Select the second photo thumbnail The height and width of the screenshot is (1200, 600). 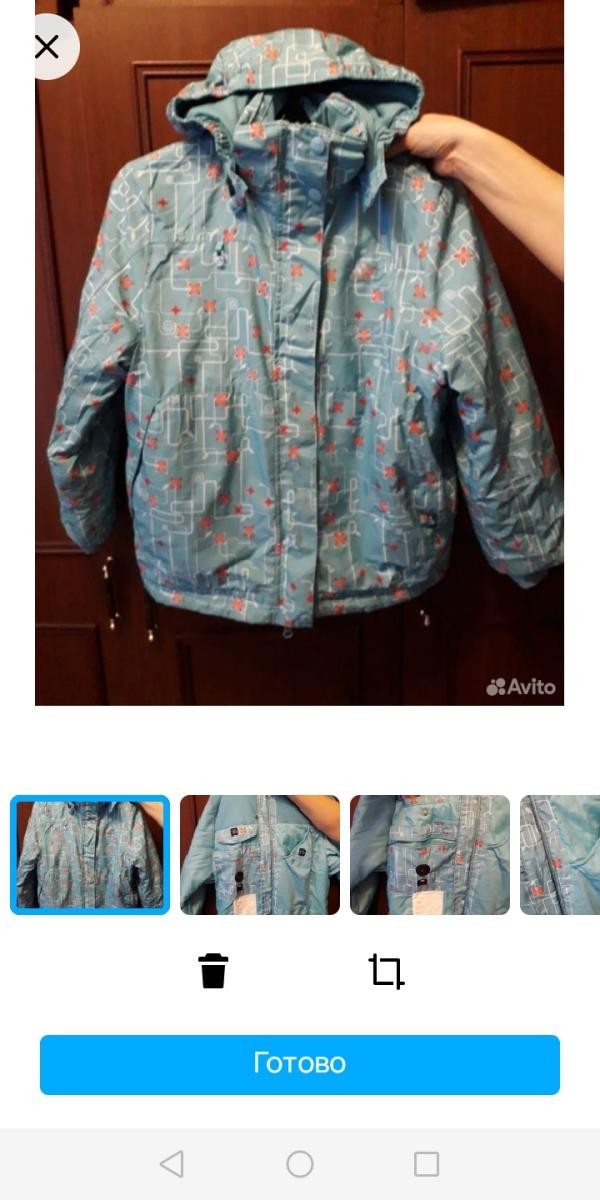(x=260, y=855)
